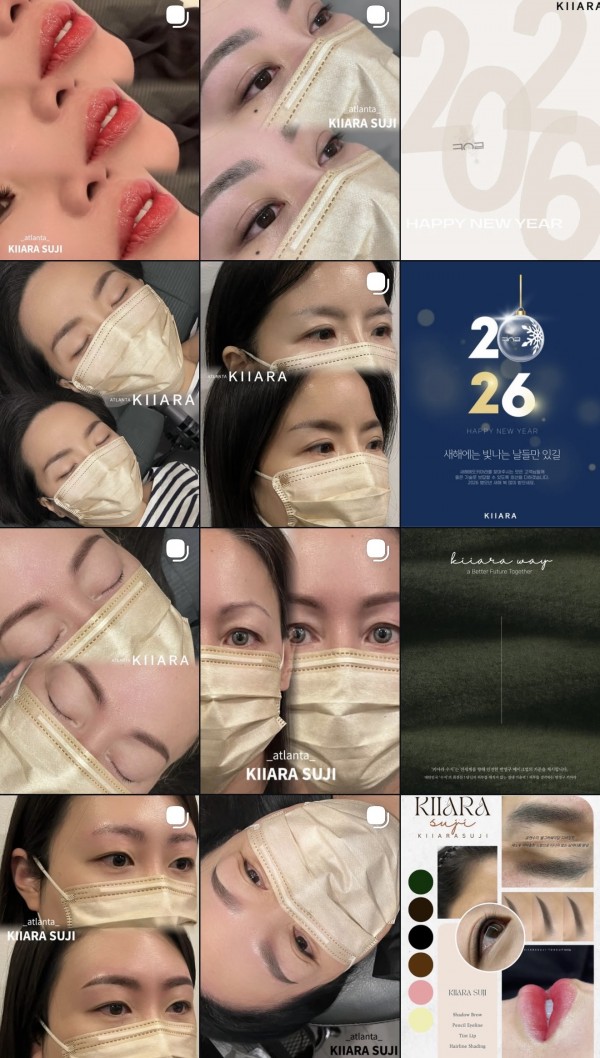Open the tilted face brow post with mask

click(x=299, y=926)
